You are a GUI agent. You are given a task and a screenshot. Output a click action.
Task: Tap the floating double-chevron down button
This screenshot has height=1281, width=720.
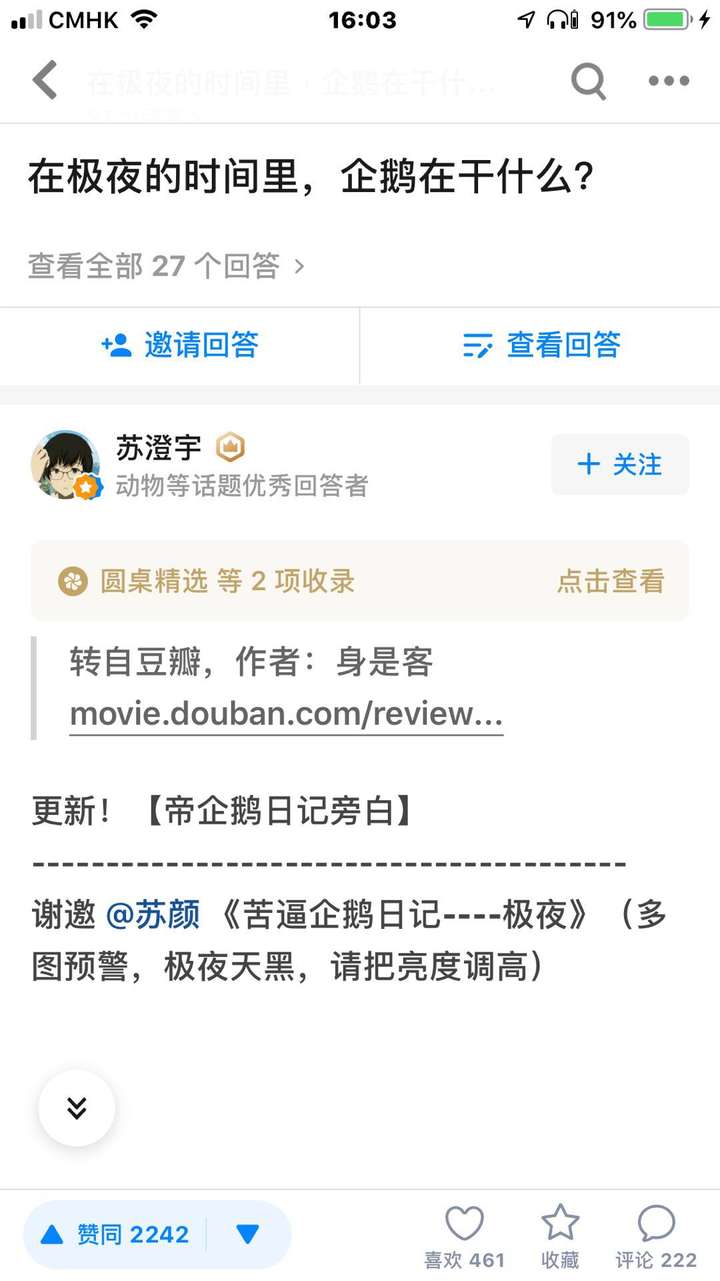tap(77, 1107)
